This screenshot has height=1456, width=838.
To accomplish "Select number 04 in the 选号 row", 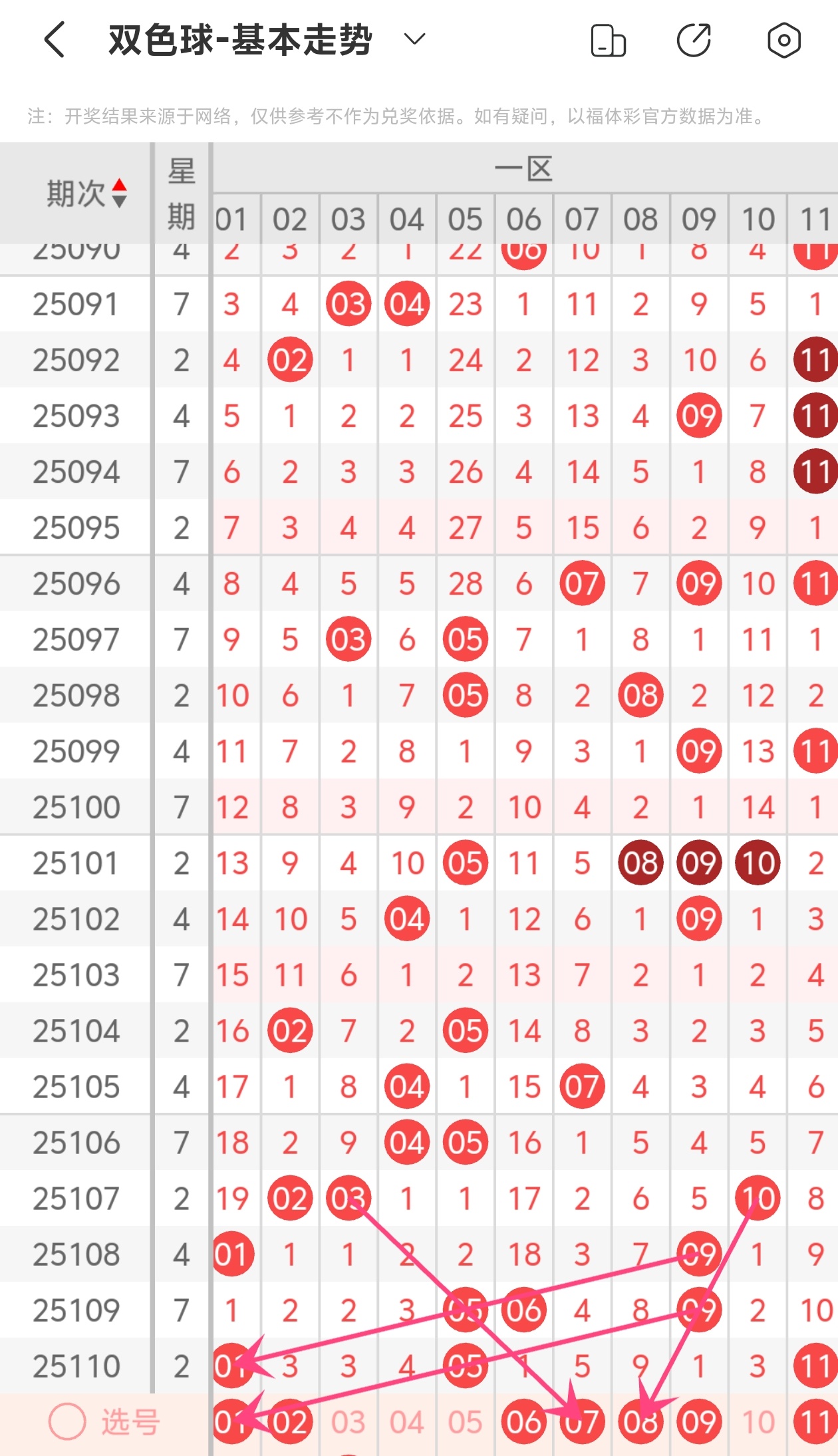I will 406,1422.
